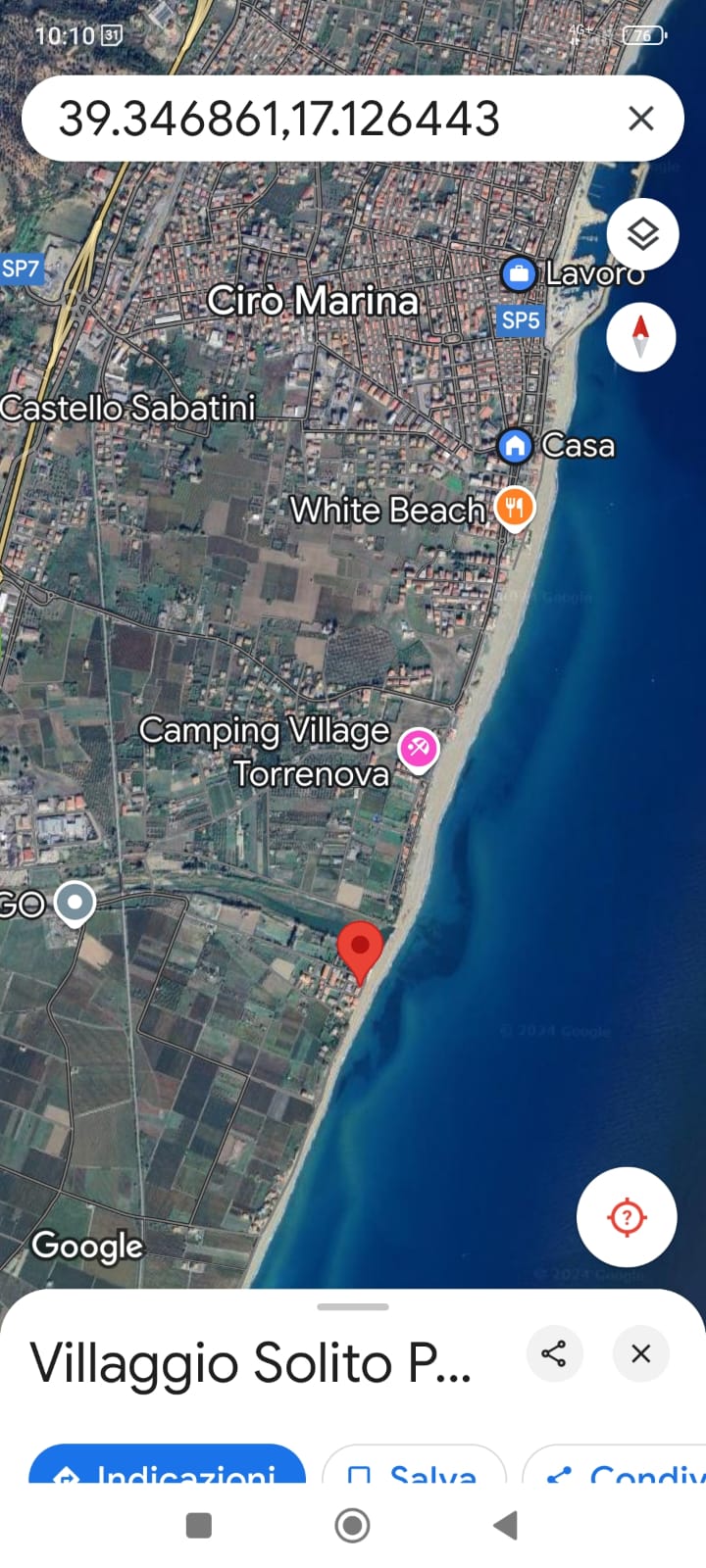Image resolution: width=706 pixels, height=1568 pixels.
Task: Center the map on my location
Action: (627, 1218)
